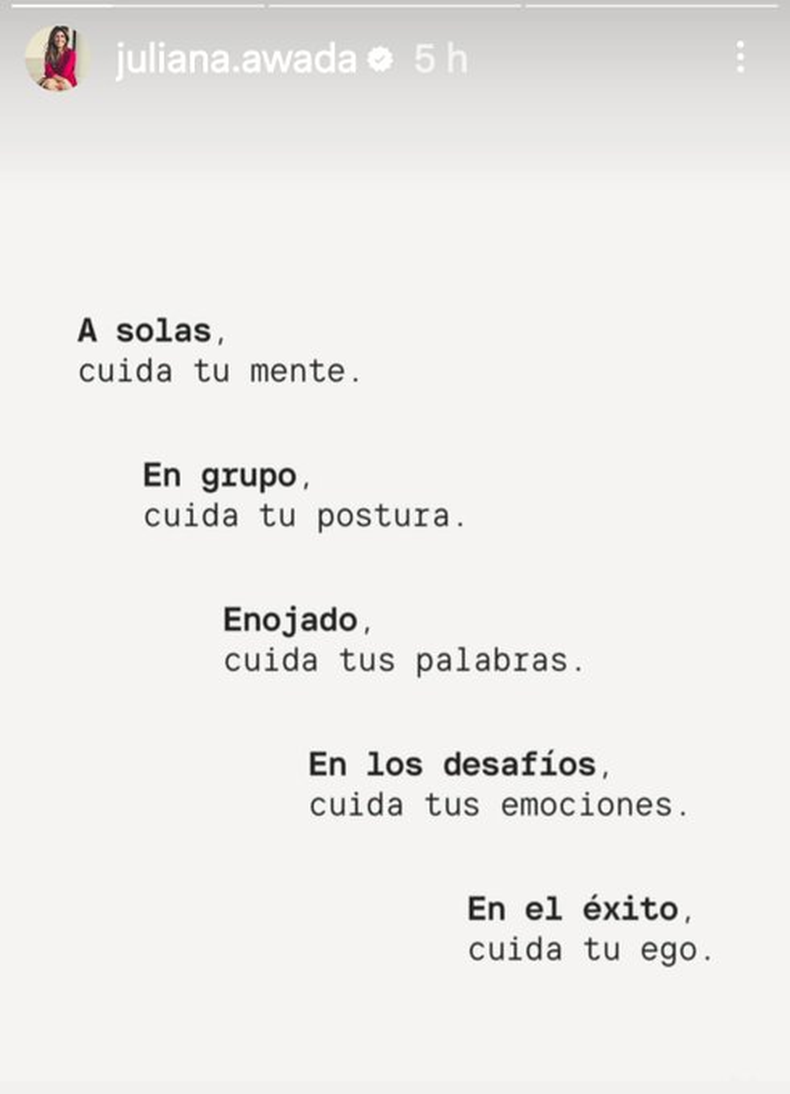Image resolution: width=790 pixels, height=1094 pixels.
Task: Click the verified badge next to juliana.awada
Action: coord(381,60)
